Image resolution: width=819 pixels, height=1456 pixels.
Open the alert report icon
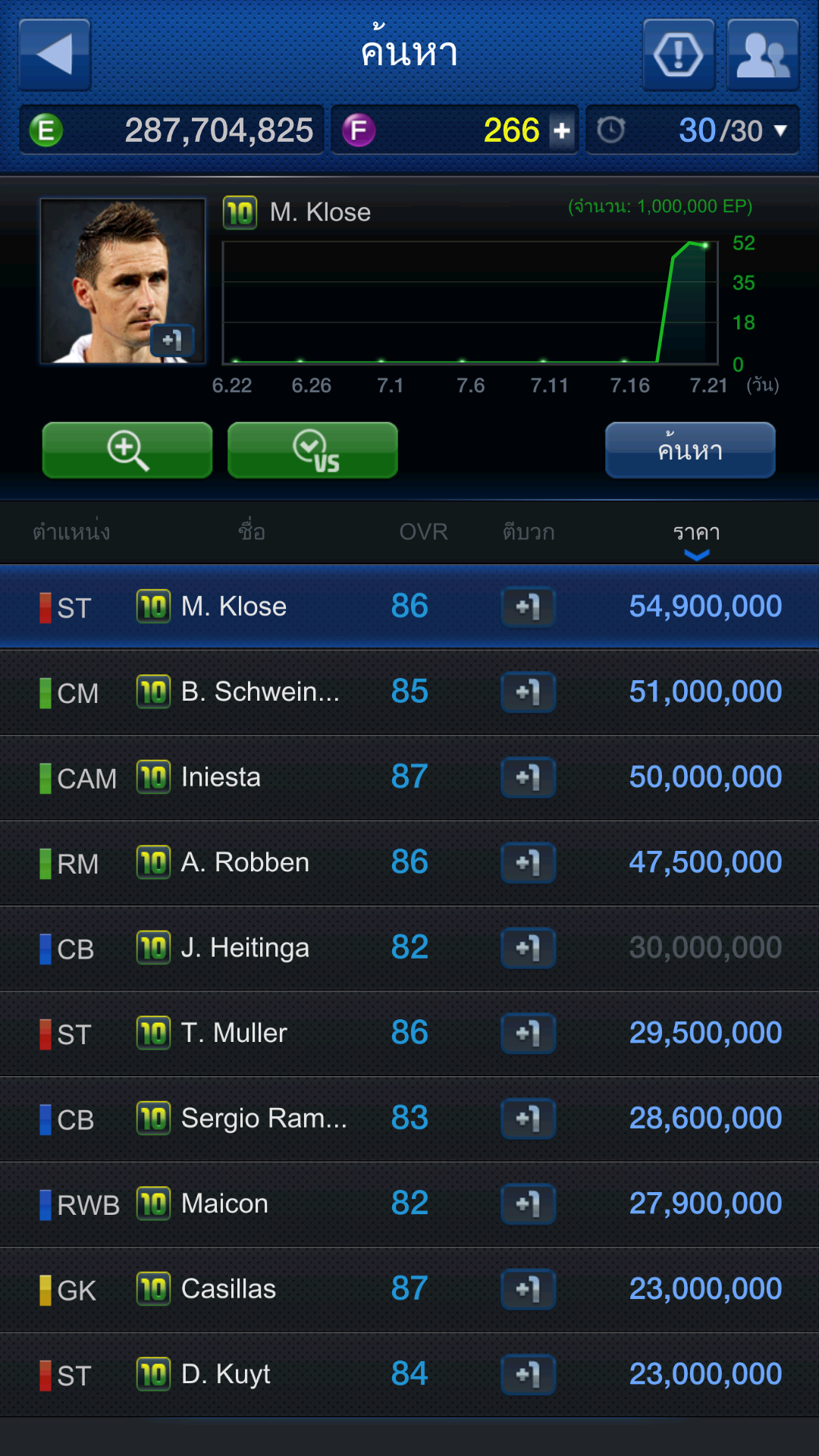coord(679,55)
